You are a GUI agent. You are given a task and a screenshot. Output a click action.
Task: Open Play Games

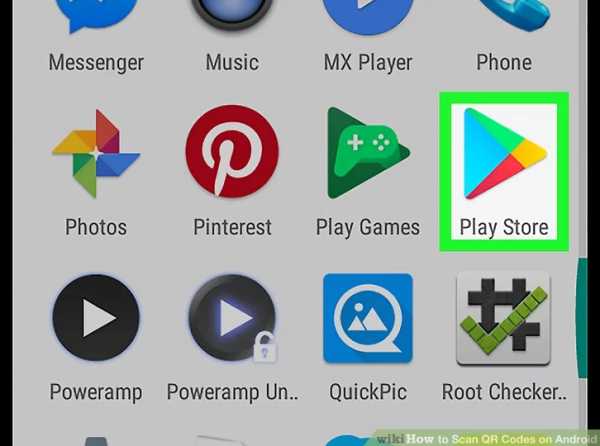[x=367, y=153]
